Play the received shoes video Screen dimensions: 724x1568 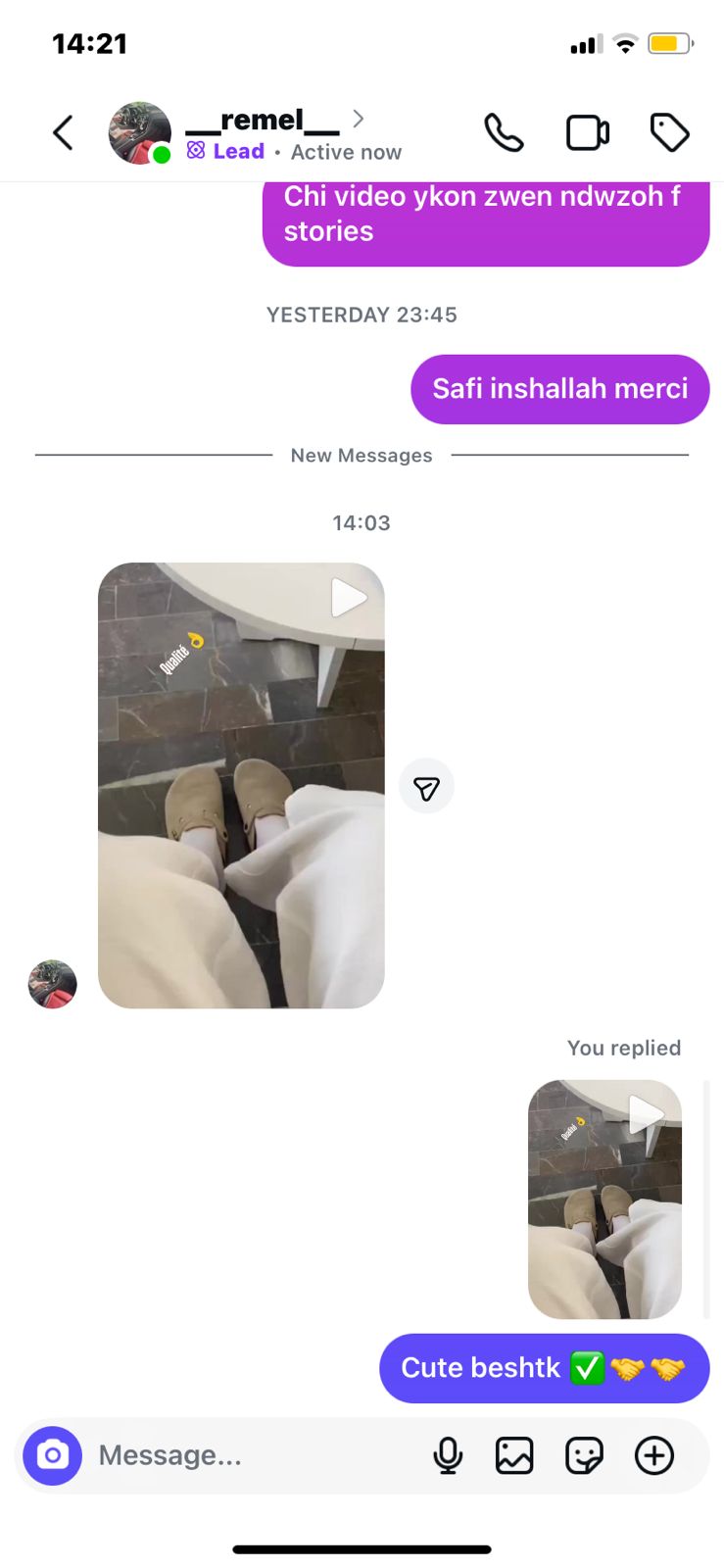click(x=241, y=785)
